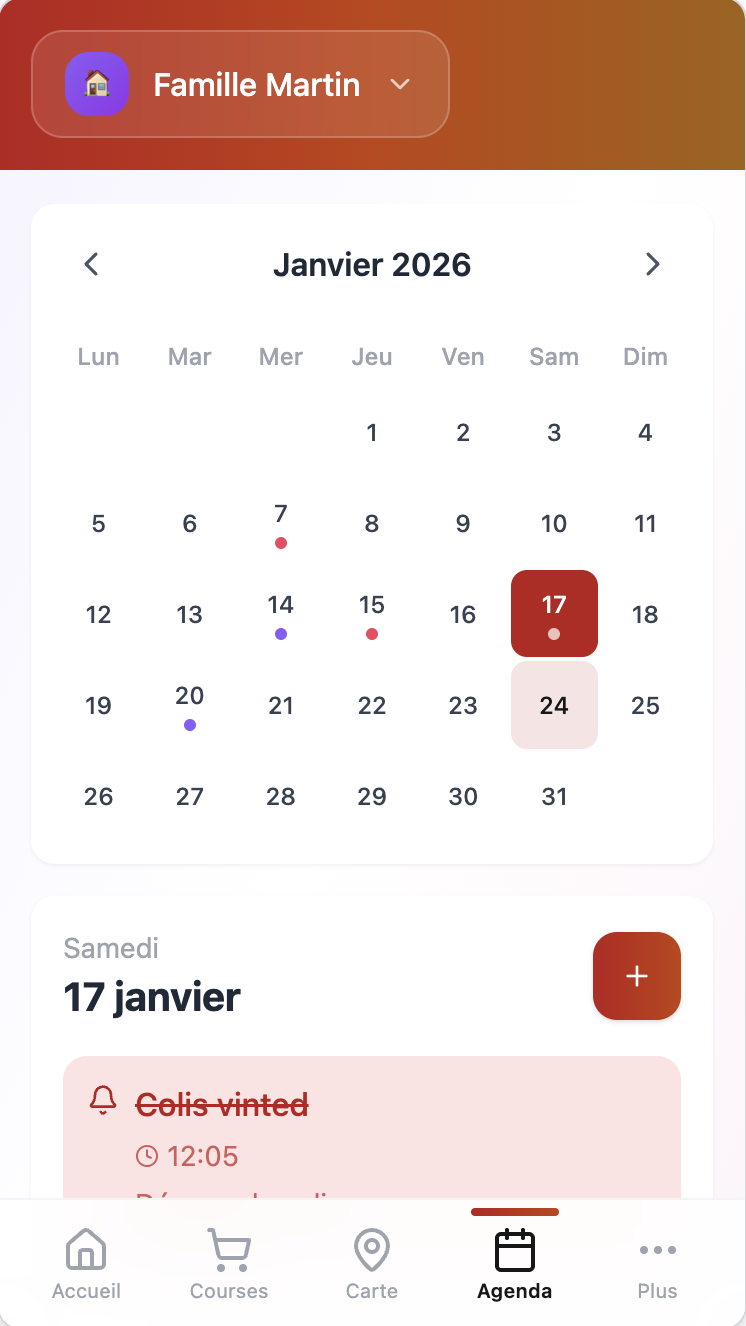Go to previous month with left chevron
The image size is (746, 1326).
91,264
